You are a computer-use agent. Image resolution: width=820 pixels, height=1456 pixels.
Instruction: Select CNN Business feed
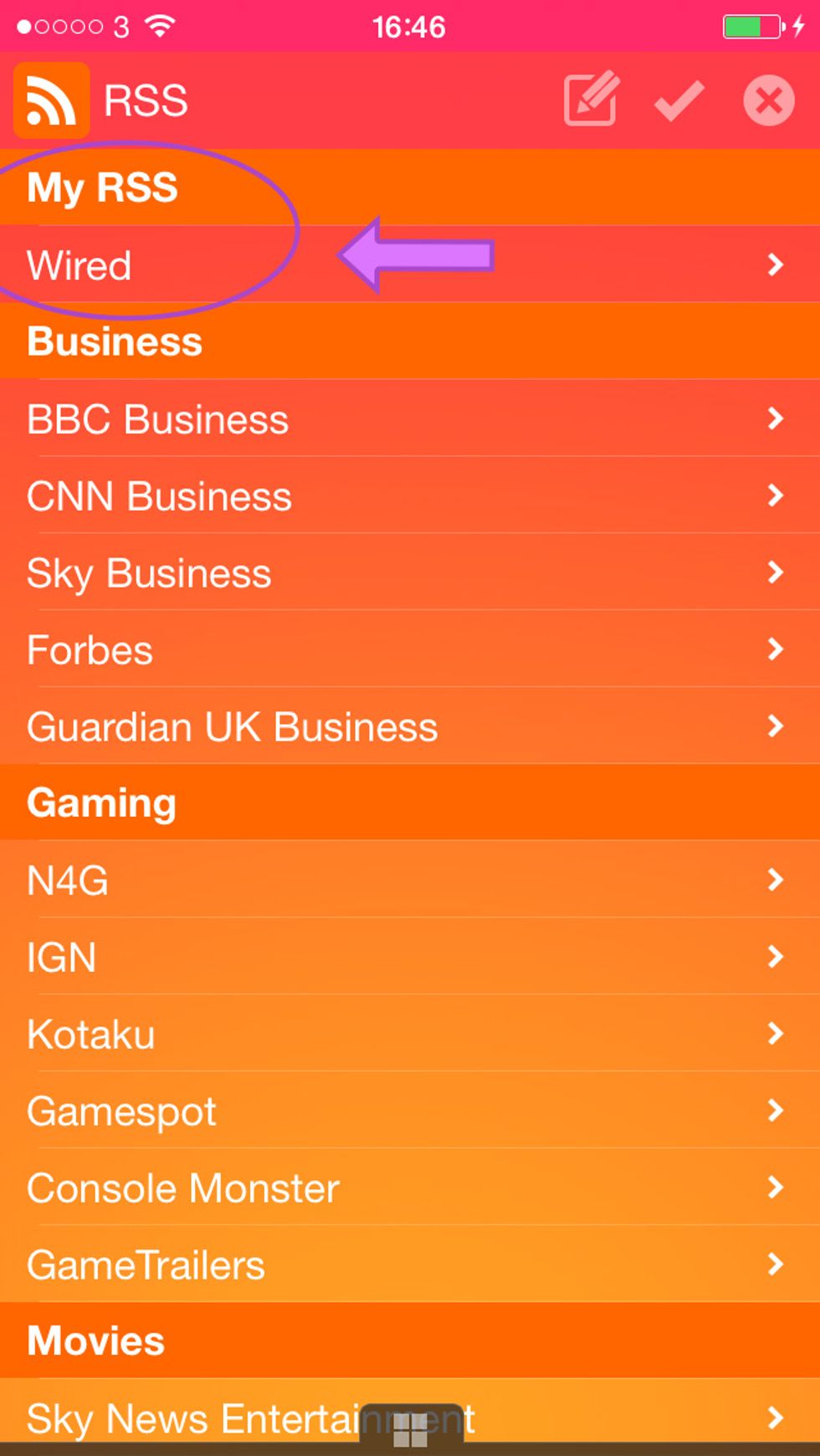click(x=410, y=495)
